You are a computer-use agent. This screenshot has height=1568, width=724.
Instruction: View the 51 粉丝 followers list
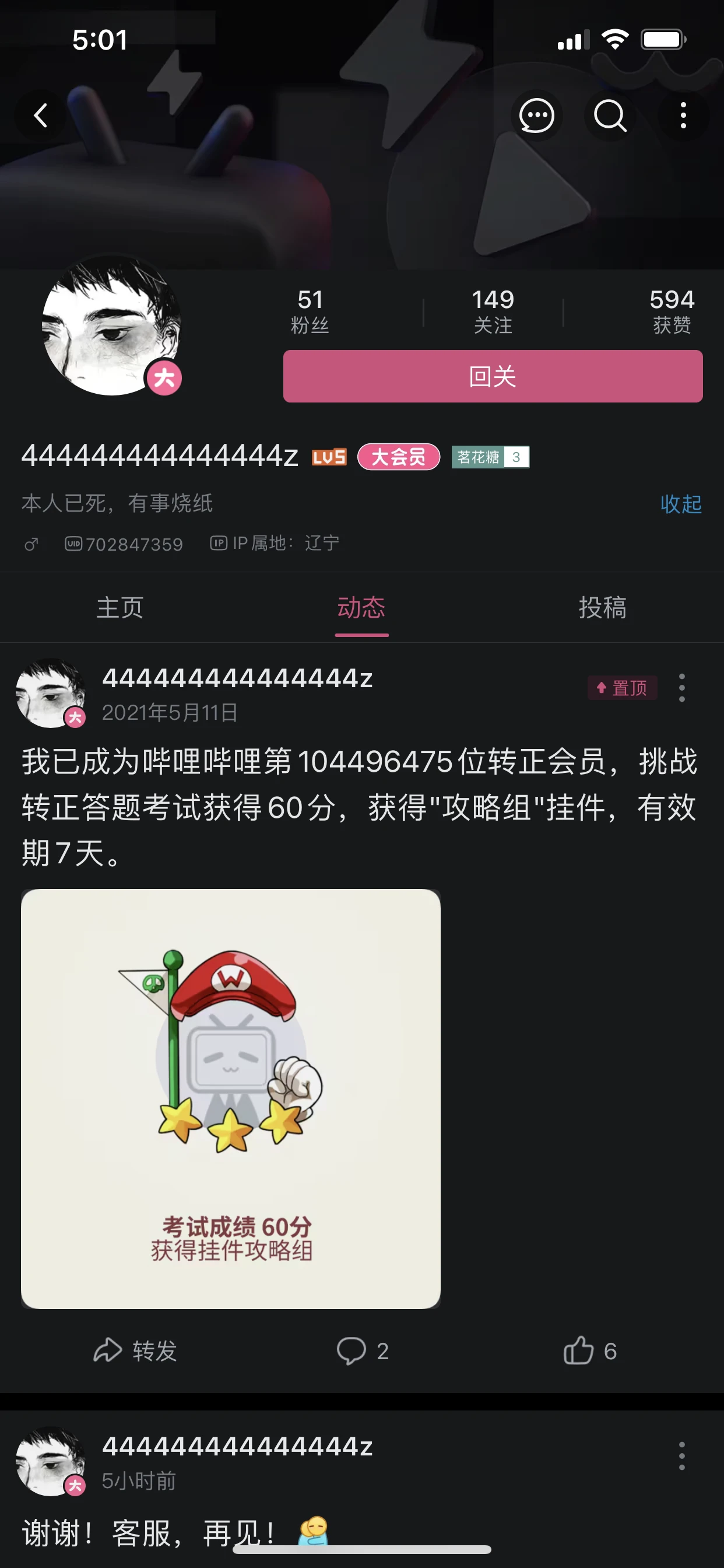310,311
